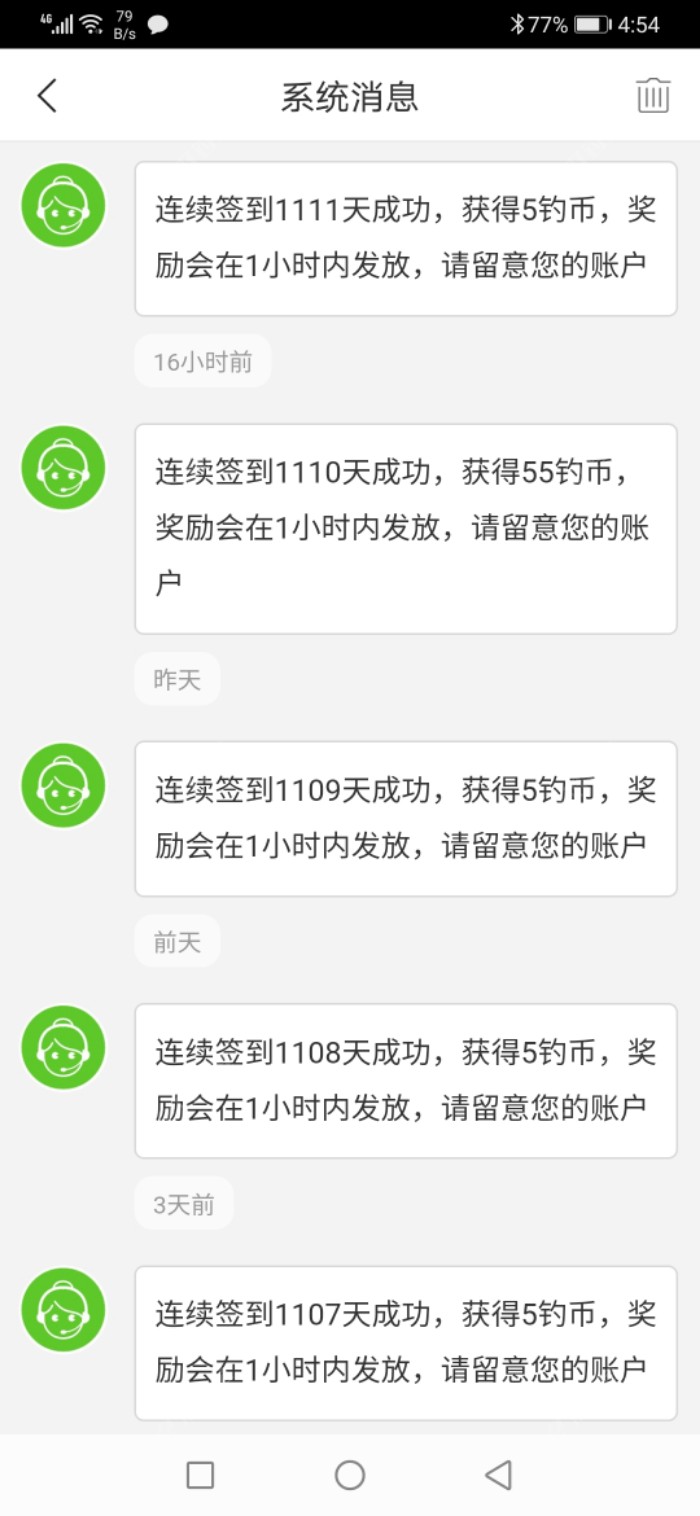Open the message about 连续签到1110天
This screenshot has height=1516, width=700.
pyautogui.click(x=405, y=528)
